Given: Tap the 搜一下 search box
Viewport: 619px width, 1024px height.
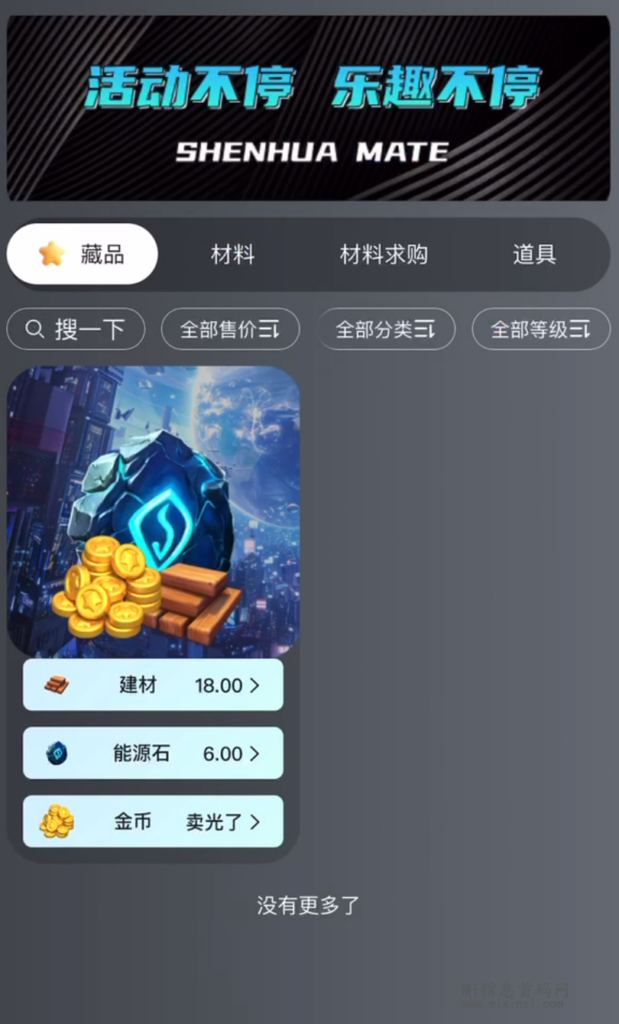Looking at the screenshot, I should (76, 329).
